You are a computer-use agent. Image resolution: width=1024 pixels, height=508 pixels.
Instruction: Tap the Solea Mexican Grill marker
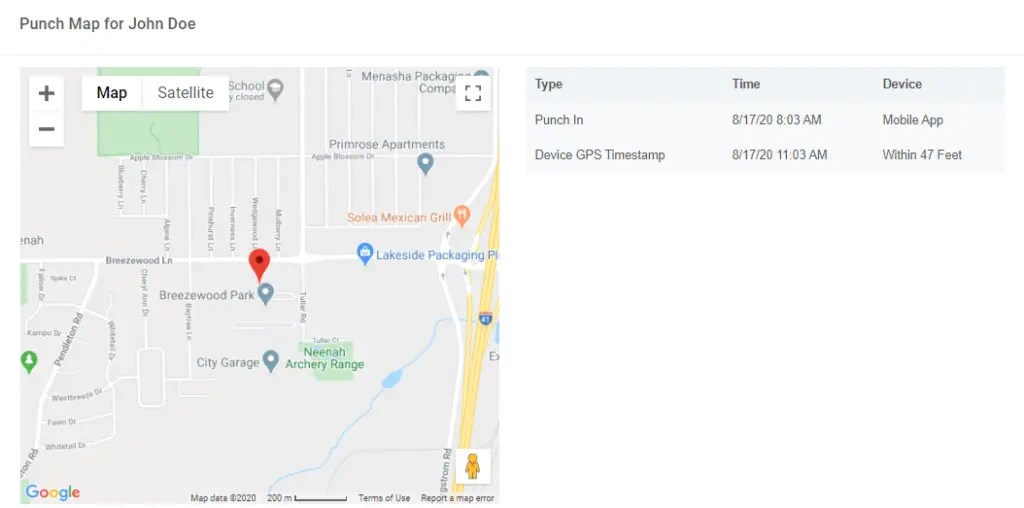pos(461,215)
